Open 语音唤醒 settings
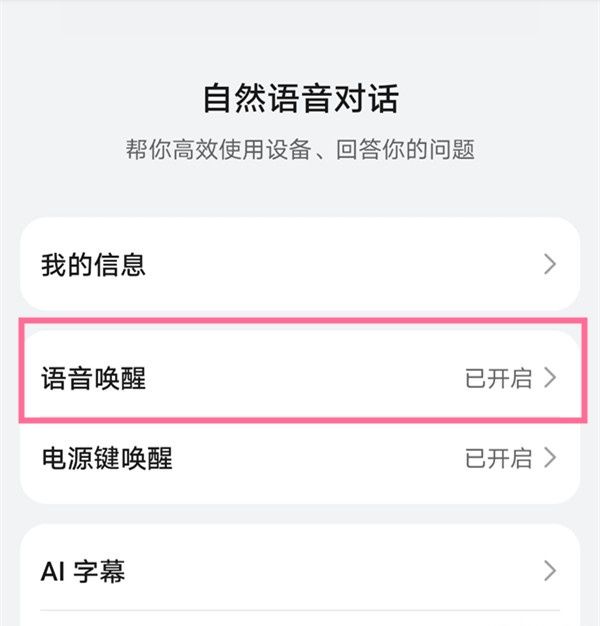 tap(299, 379)
